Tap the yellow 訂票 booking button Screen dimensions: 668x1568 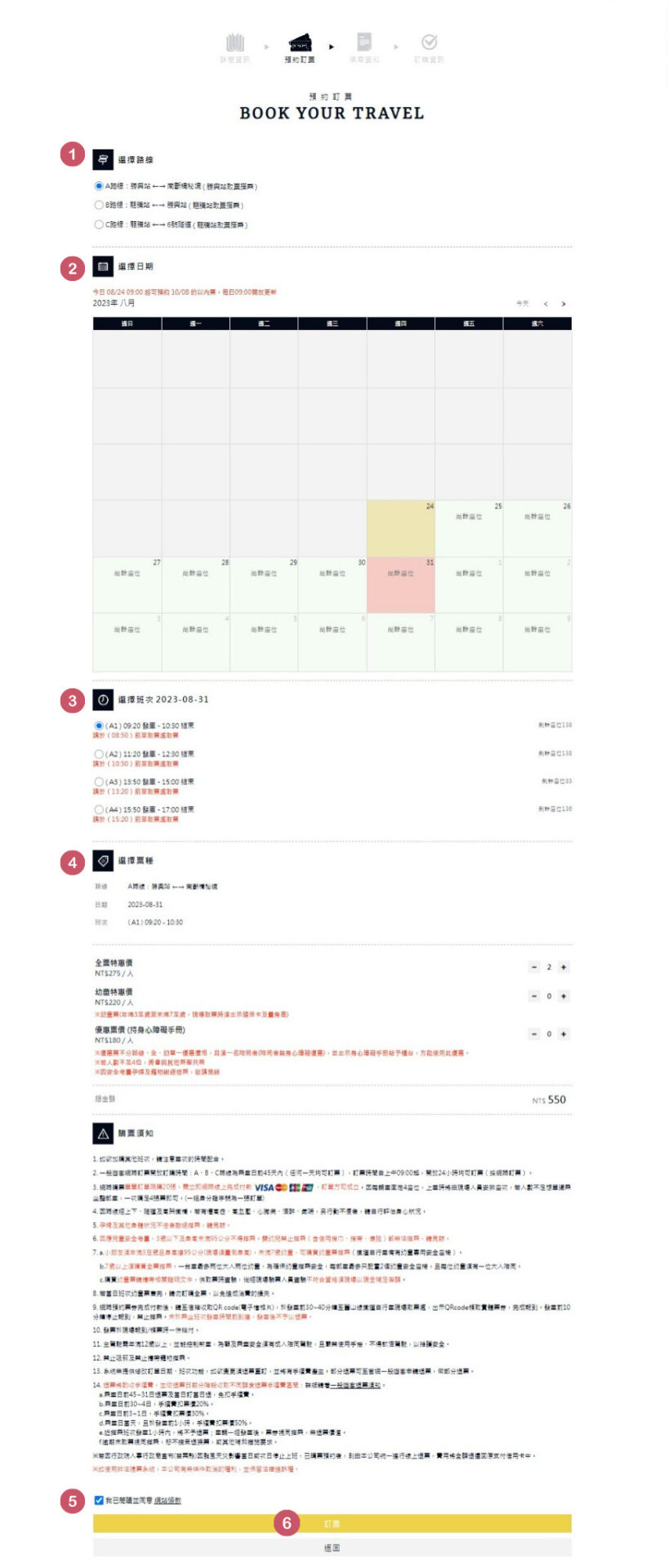point(332,1524)
